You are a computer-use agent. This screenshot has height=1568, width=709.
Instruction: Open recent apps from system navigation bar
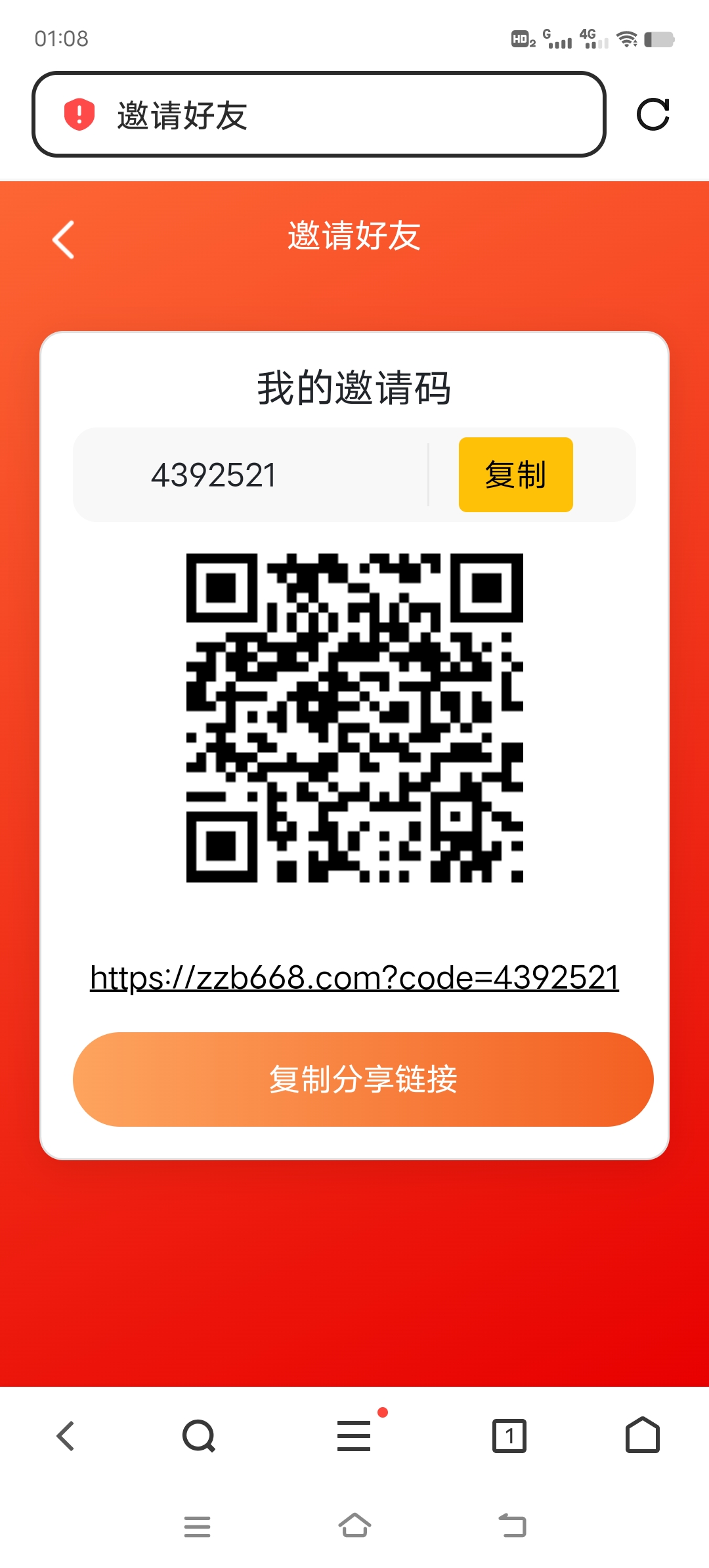(197, 1527)
